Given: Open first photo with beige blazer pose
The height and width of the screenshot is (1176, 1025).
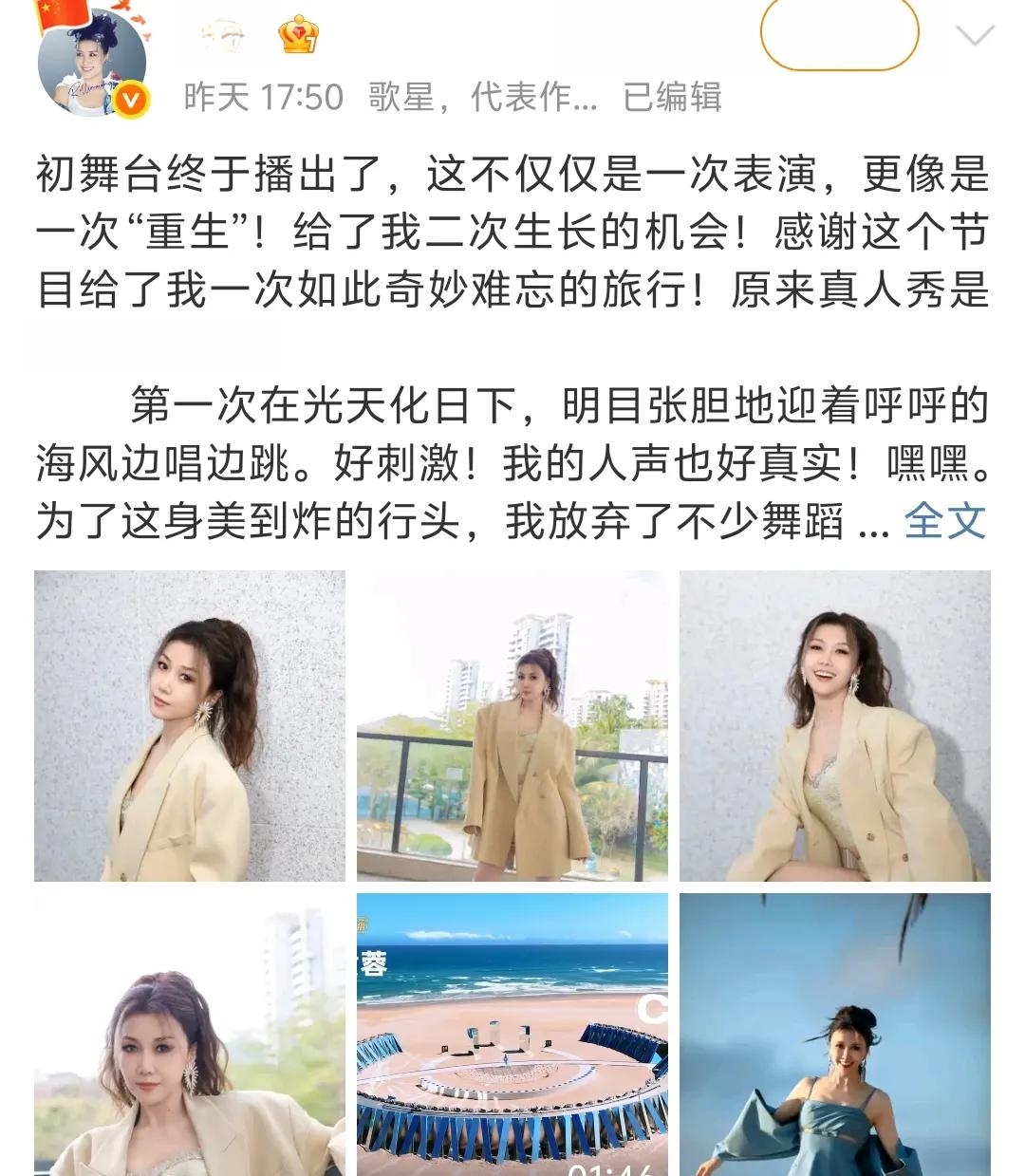Looking at the screenshot, I should click(190, 726).
